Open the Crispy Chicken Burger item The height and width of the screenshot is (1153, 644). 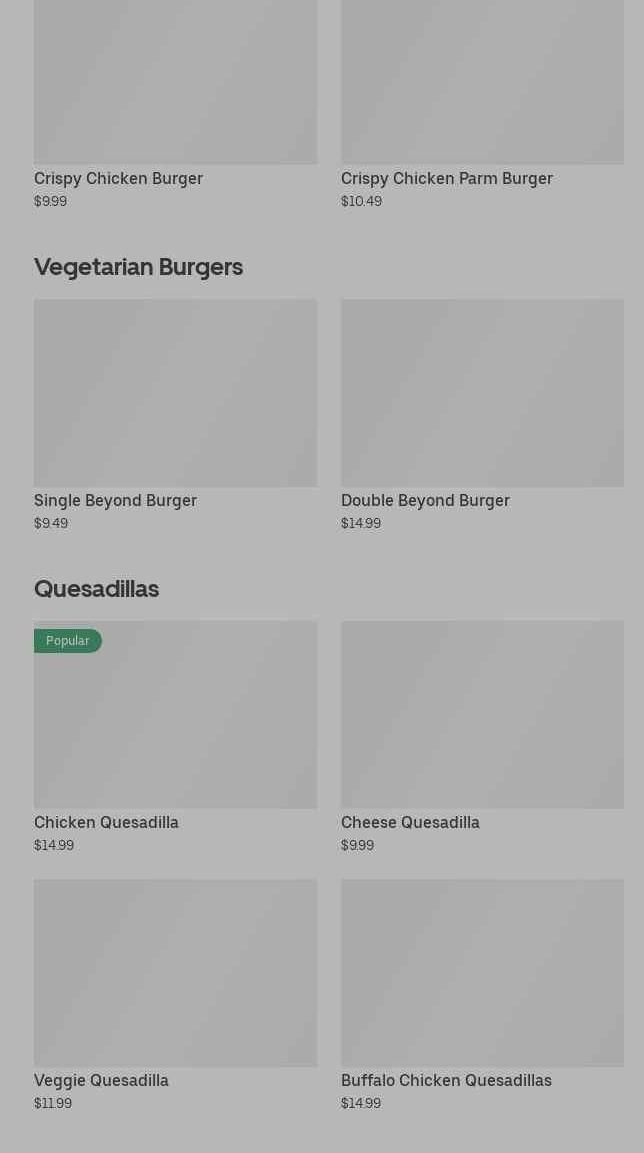[x=175, y=90]
